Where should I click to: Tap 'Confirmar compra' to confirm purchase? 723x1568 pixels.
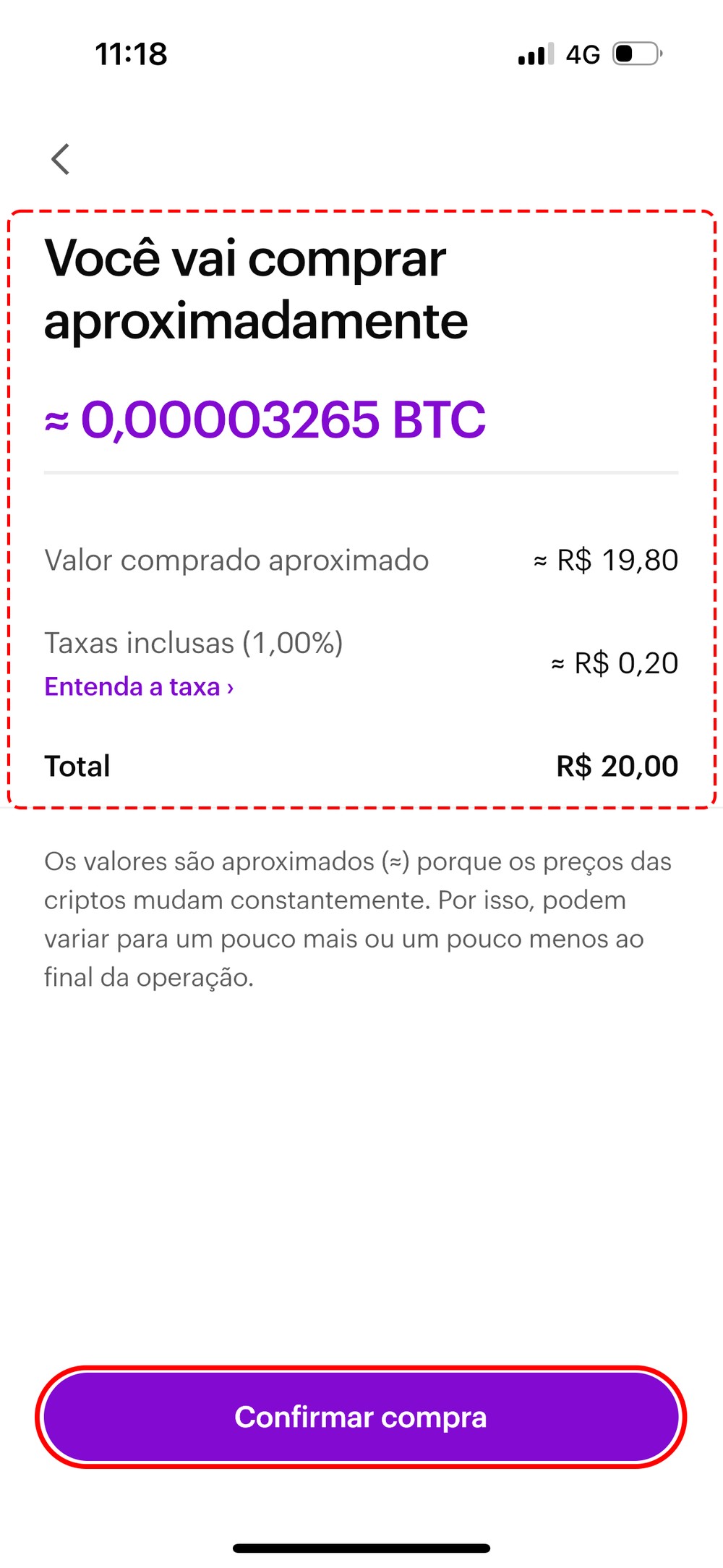(361, 1417)
